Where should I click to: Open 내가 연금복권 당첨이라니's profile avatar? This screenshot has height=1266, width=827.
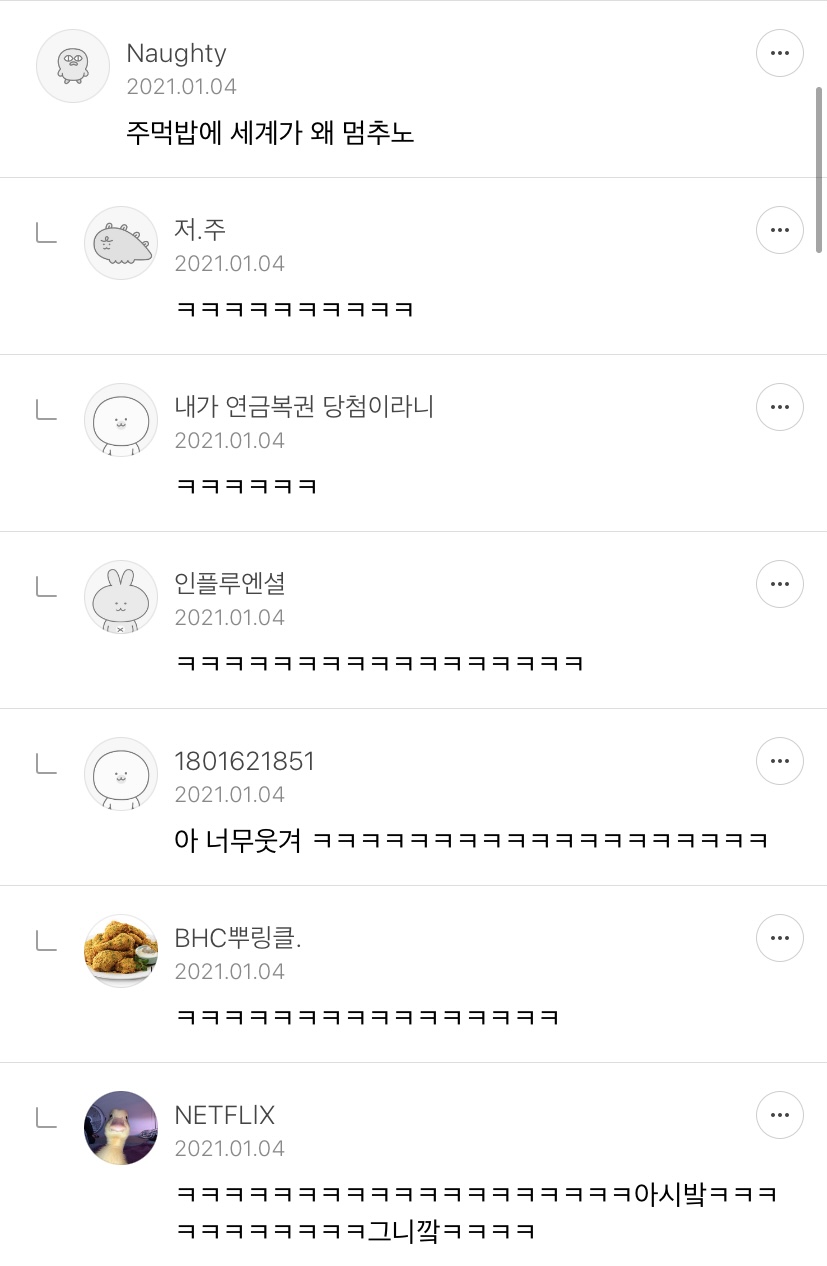121,420
